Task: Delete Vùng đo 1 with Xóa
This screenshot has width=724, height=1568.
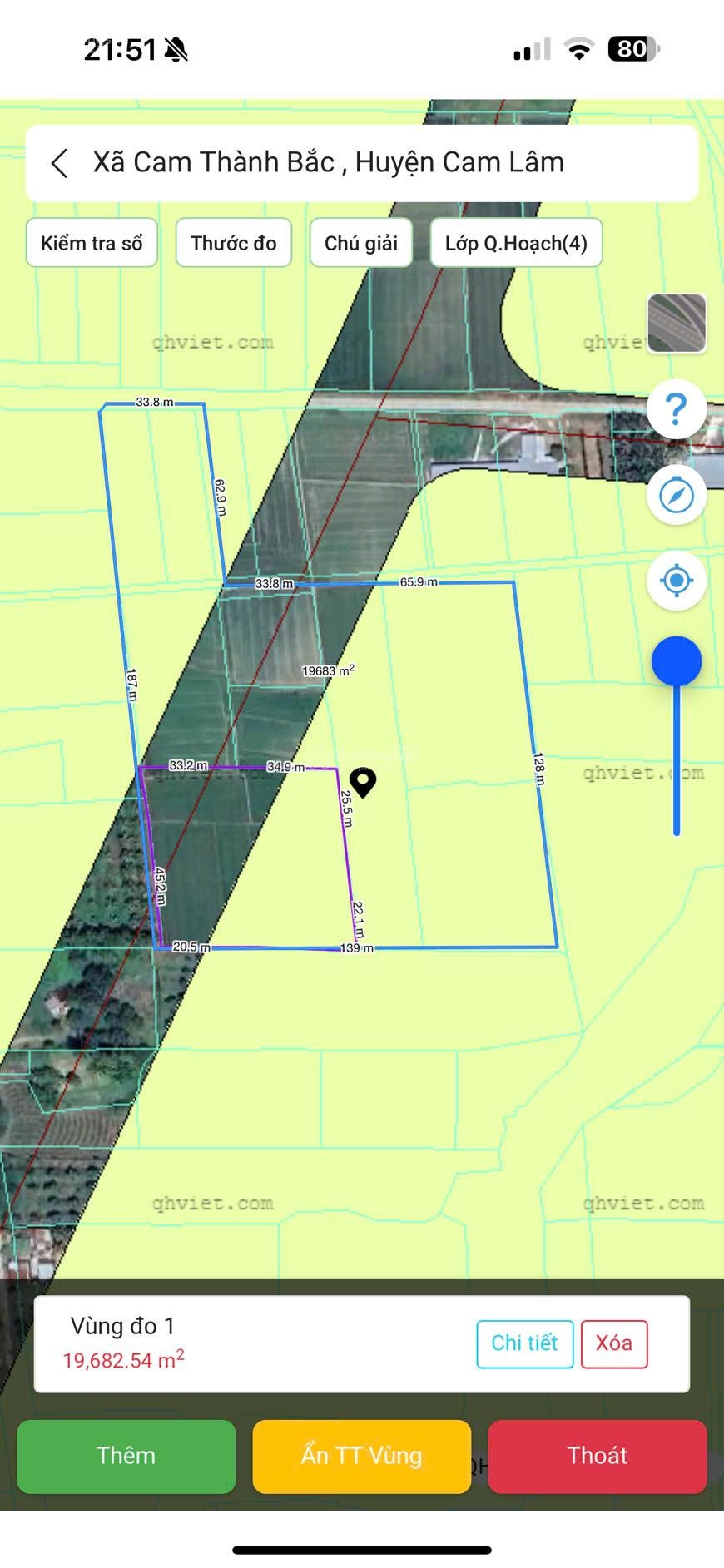Action: 613,1343
